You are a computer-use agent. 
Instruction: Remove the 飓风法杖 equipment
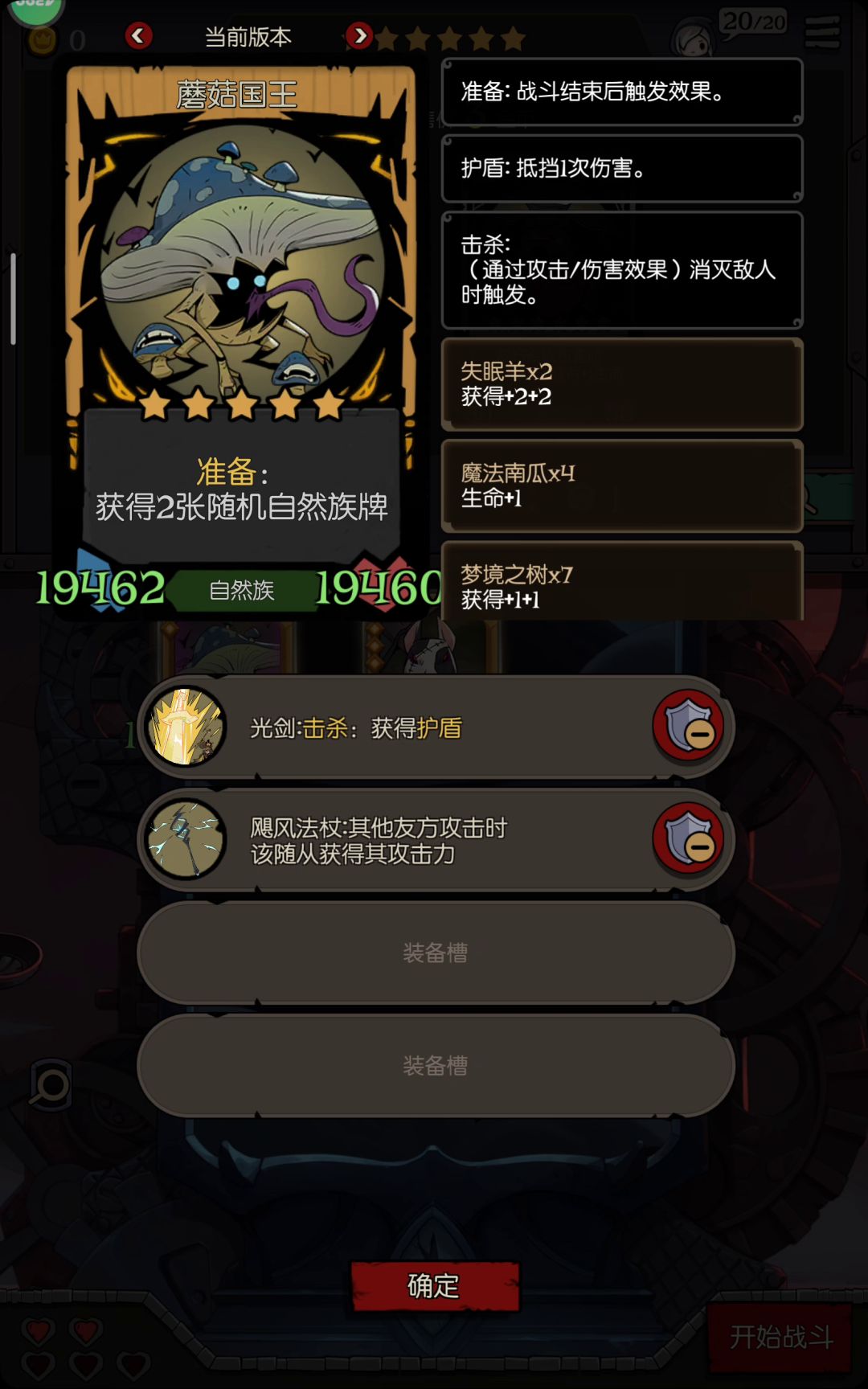click(689, 839)
